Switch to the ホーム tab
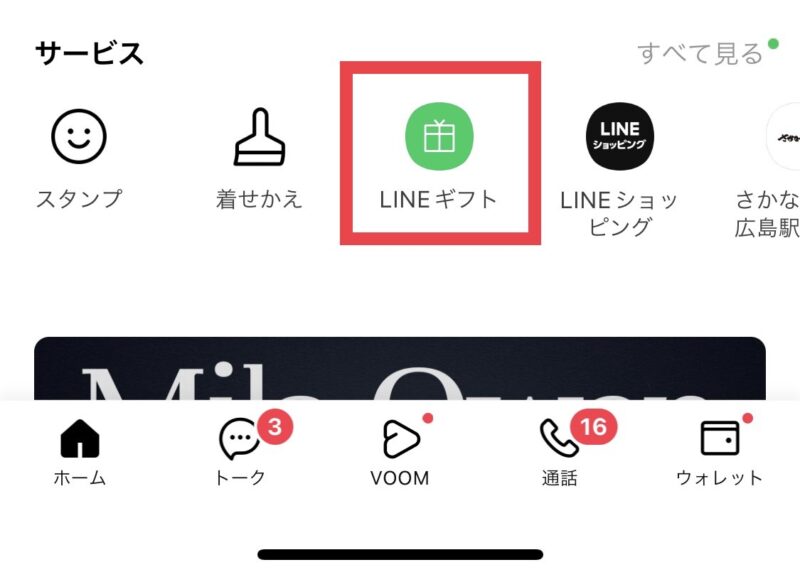 point(79,450)
